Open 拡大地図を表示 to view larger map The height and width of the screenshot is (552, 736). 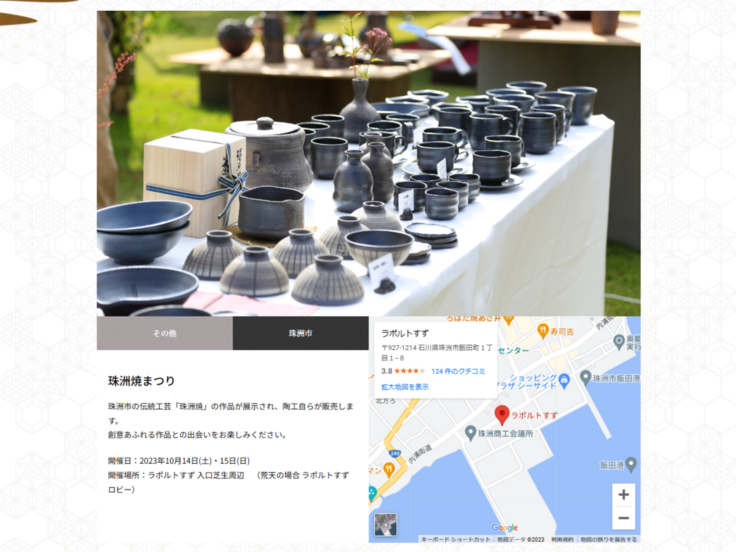click(x=405, y=386)
